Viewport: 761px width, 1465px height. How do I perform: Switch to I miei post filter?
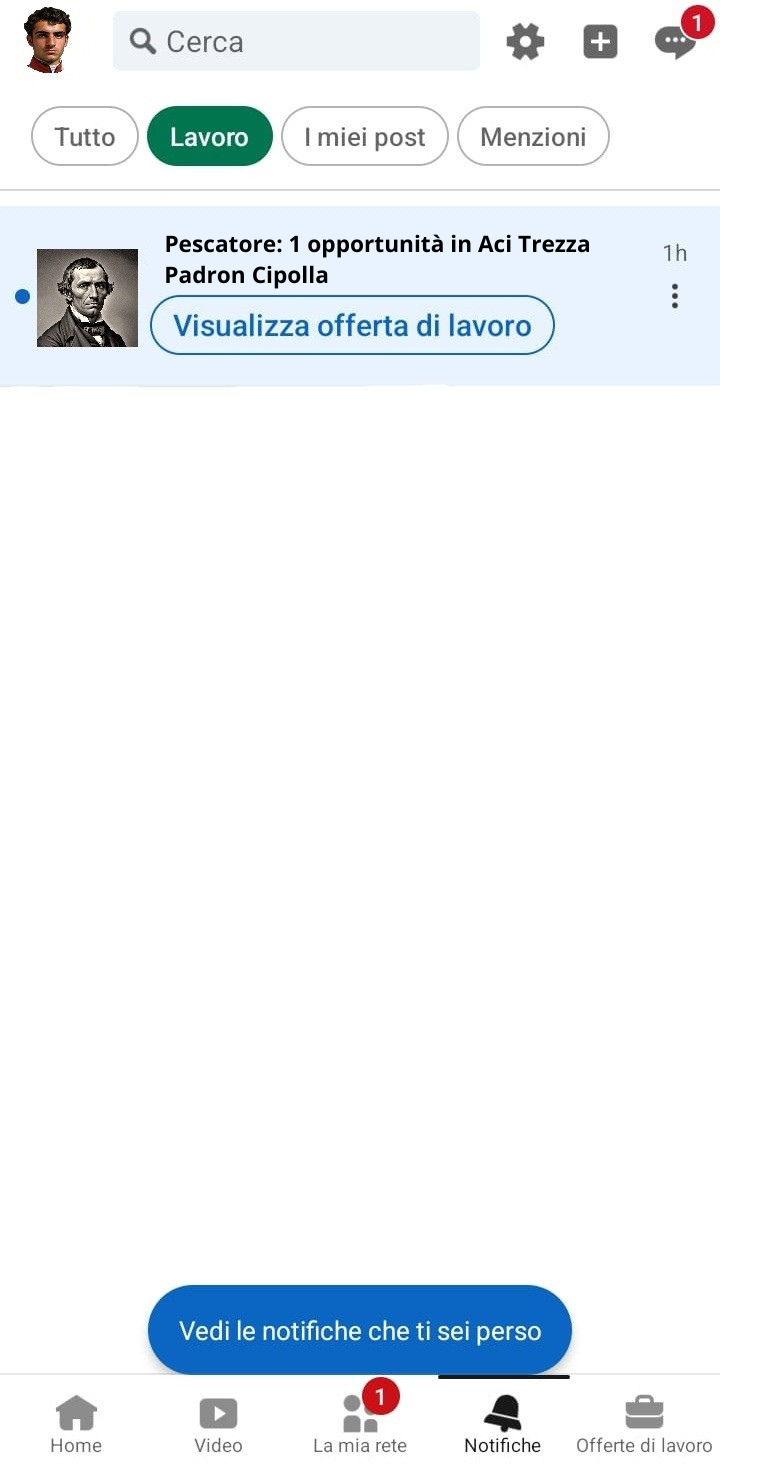(x=365, y=136)
